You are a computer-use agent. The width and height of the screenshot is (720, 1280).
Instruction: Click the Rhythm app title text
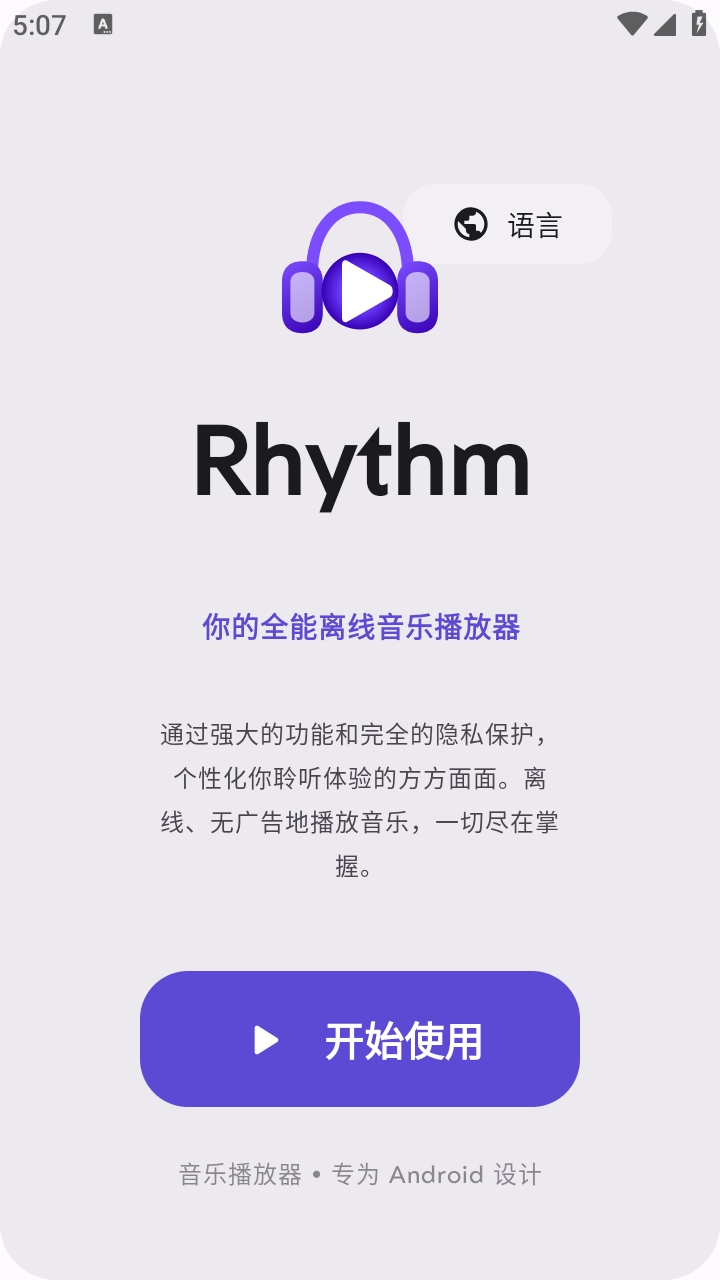coord(360,460)
